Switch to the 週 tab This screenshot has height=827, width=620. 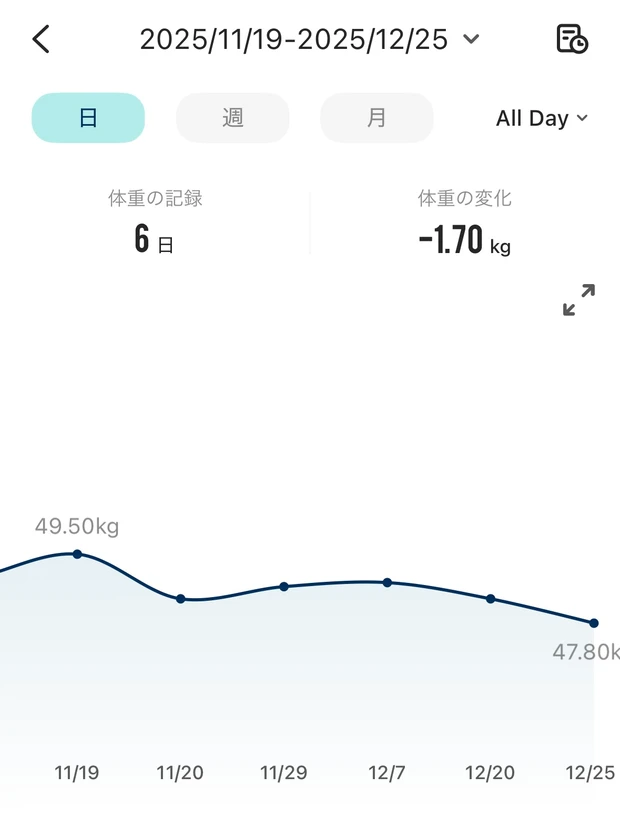(x=233, y=118)
